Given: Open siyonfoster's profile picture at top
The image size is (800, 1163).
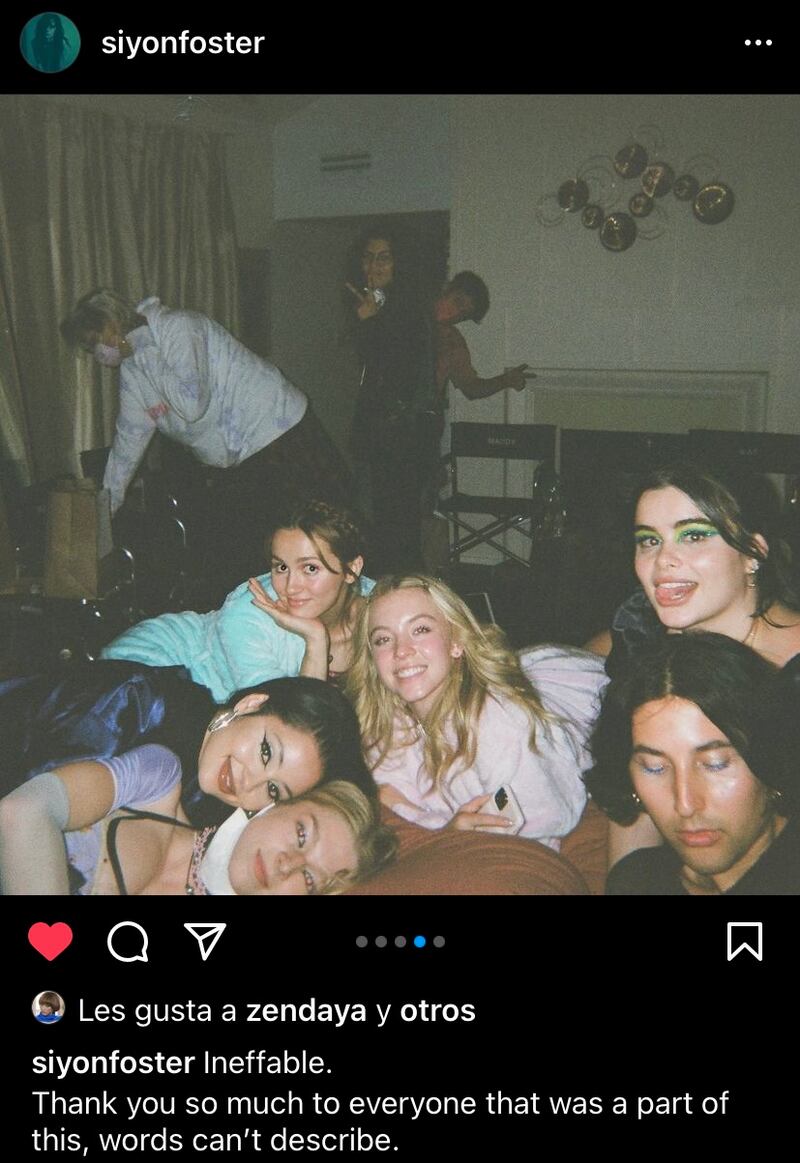Looking at the screenshot, I should click(x=50, y=42).
